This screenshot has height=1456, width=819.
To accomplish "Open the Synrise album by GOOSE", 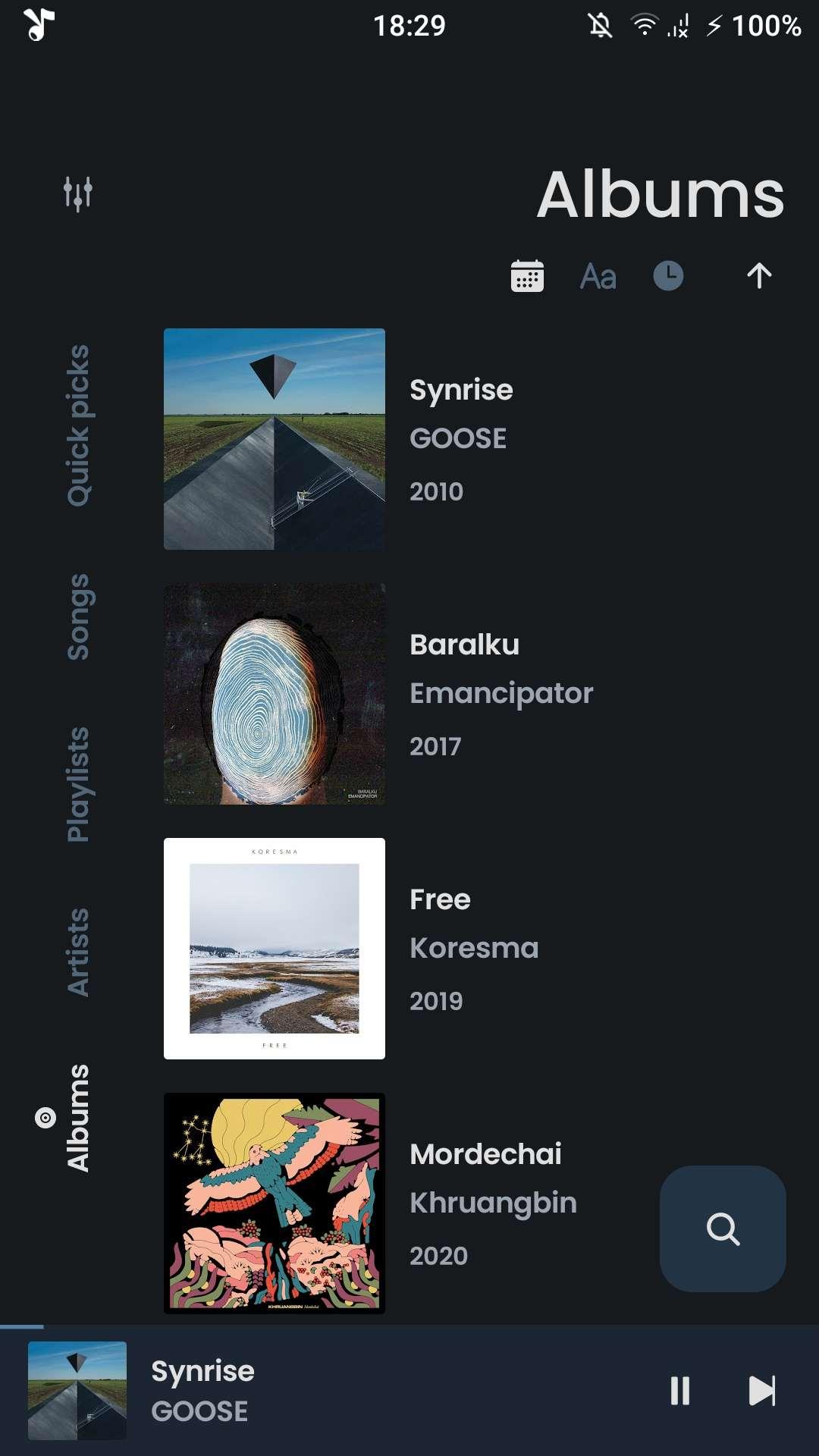I will pos(275,439).
